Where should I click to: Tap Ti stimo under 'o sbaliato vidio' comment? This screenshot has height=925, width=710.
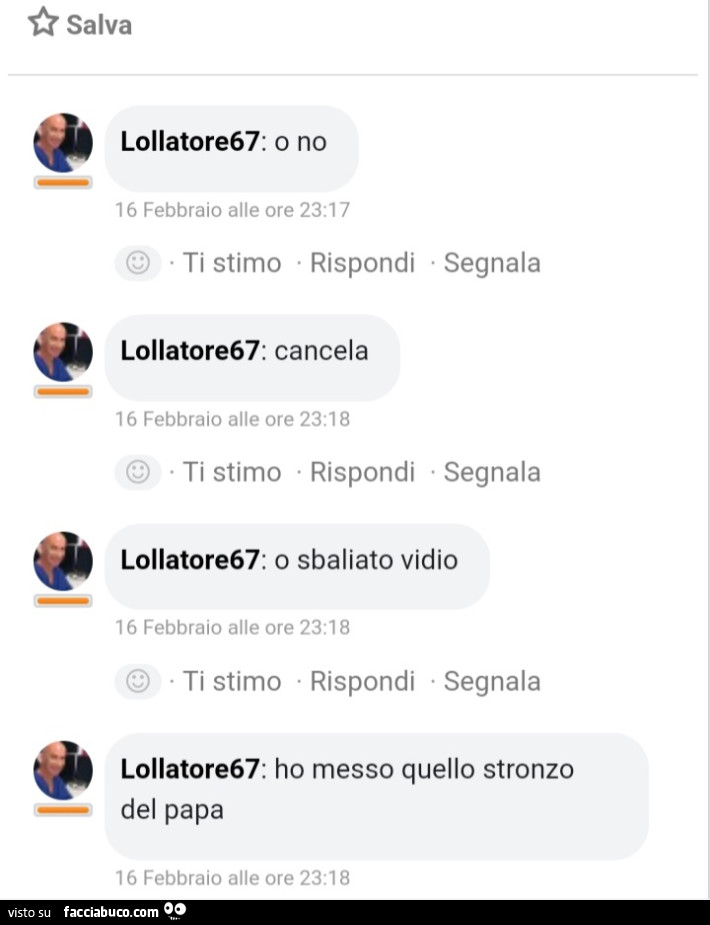232,681
